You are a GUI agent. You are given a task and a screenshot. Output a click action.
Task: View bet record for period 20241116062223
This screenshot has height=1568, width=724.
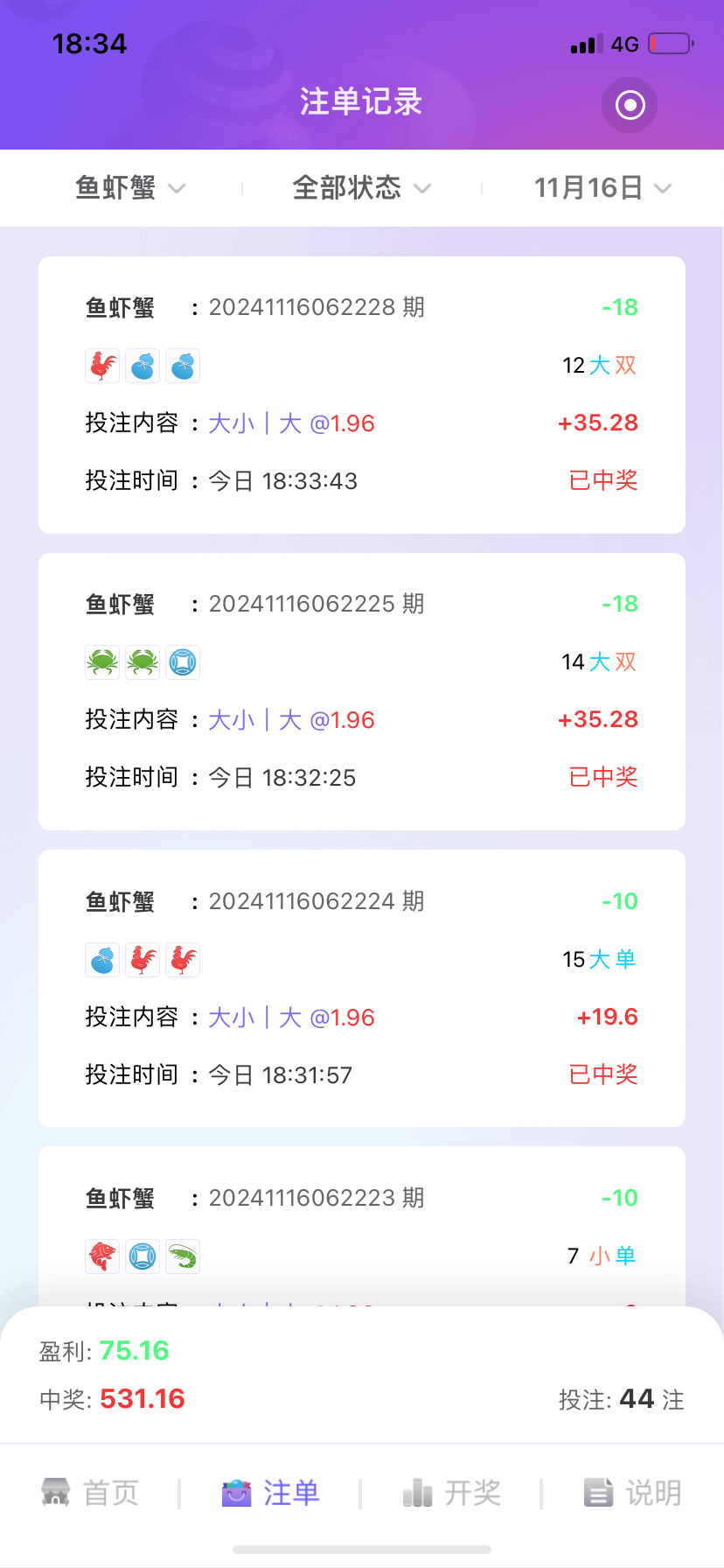coord(362,1227)
